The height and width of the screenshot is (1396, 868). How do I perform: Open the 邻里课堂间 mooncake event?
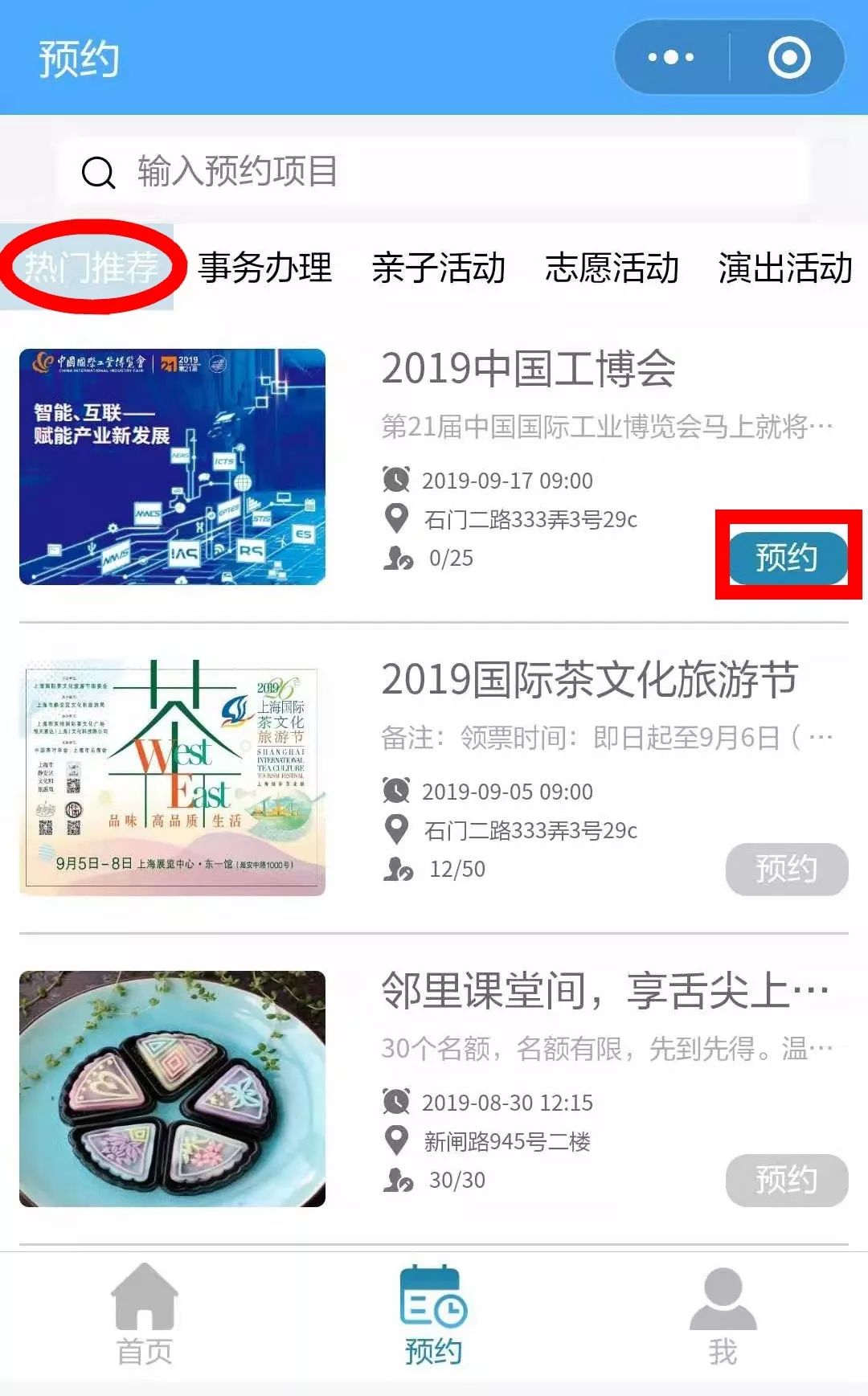tap(434, 1089)
